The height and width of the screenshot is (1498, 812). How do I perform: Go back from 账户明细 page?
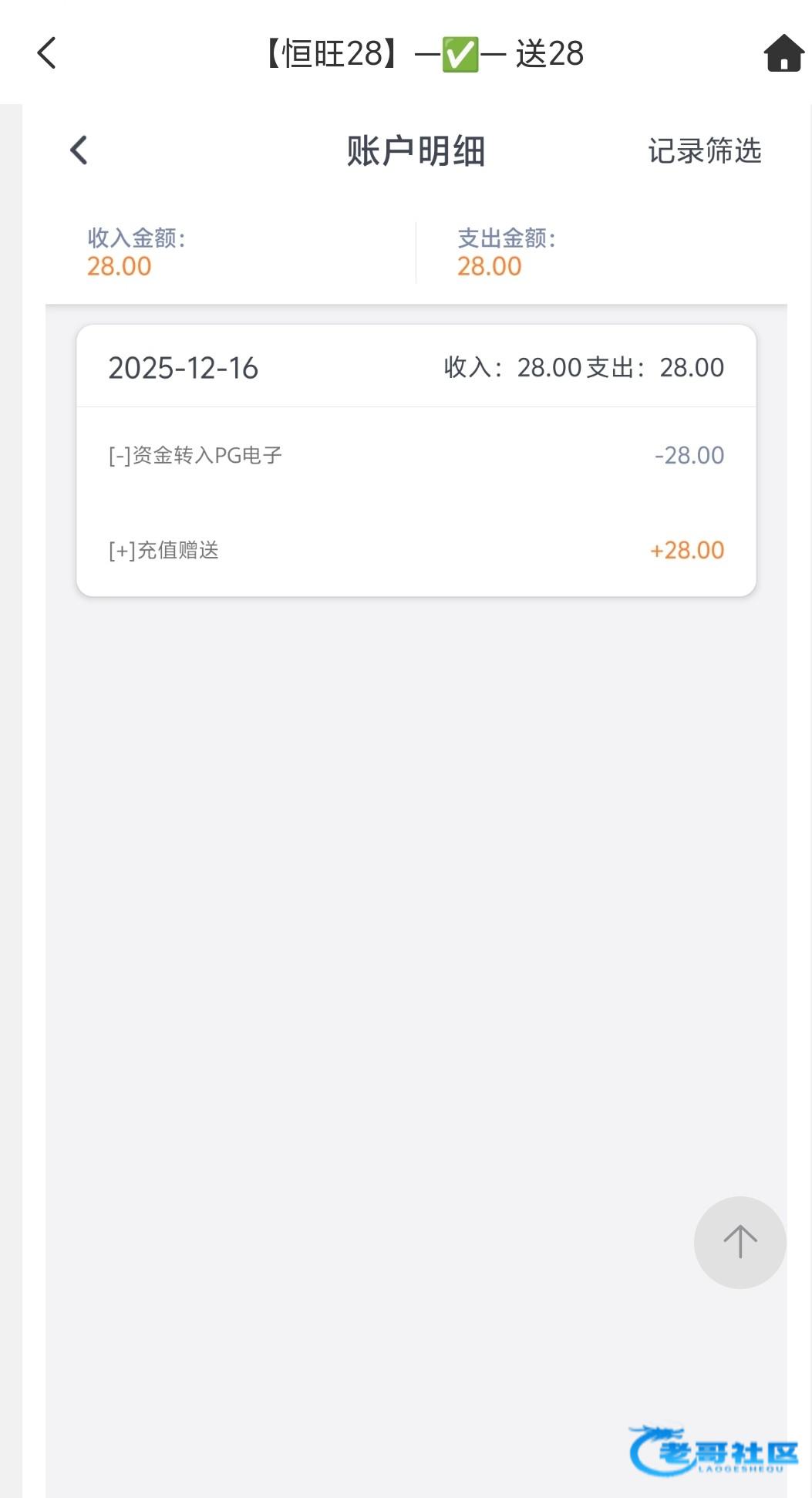[x=79, y=150]
